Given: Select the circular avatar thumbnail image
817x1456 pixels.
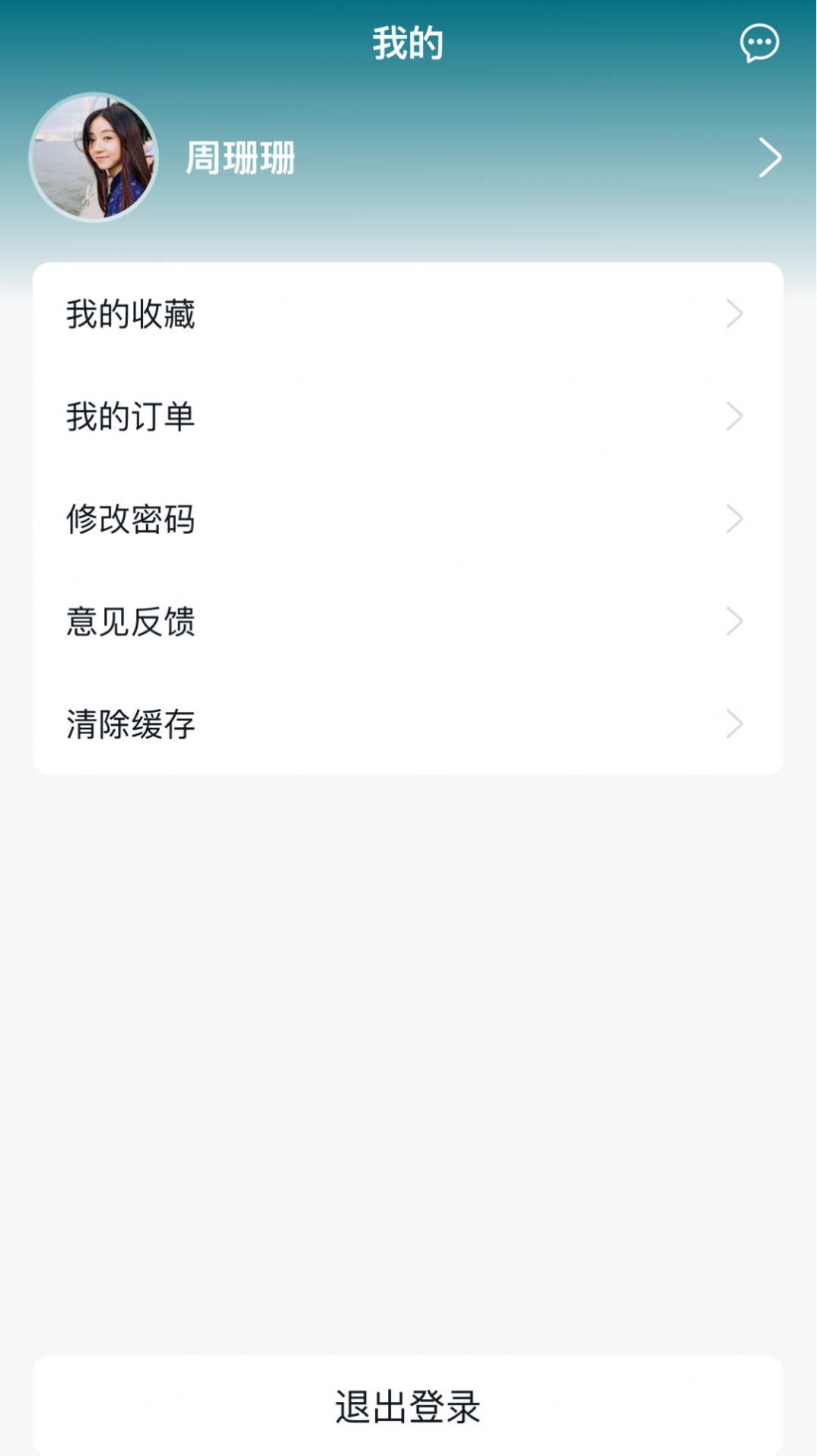Looking at the screenshot, I should (x=94, y=157).
